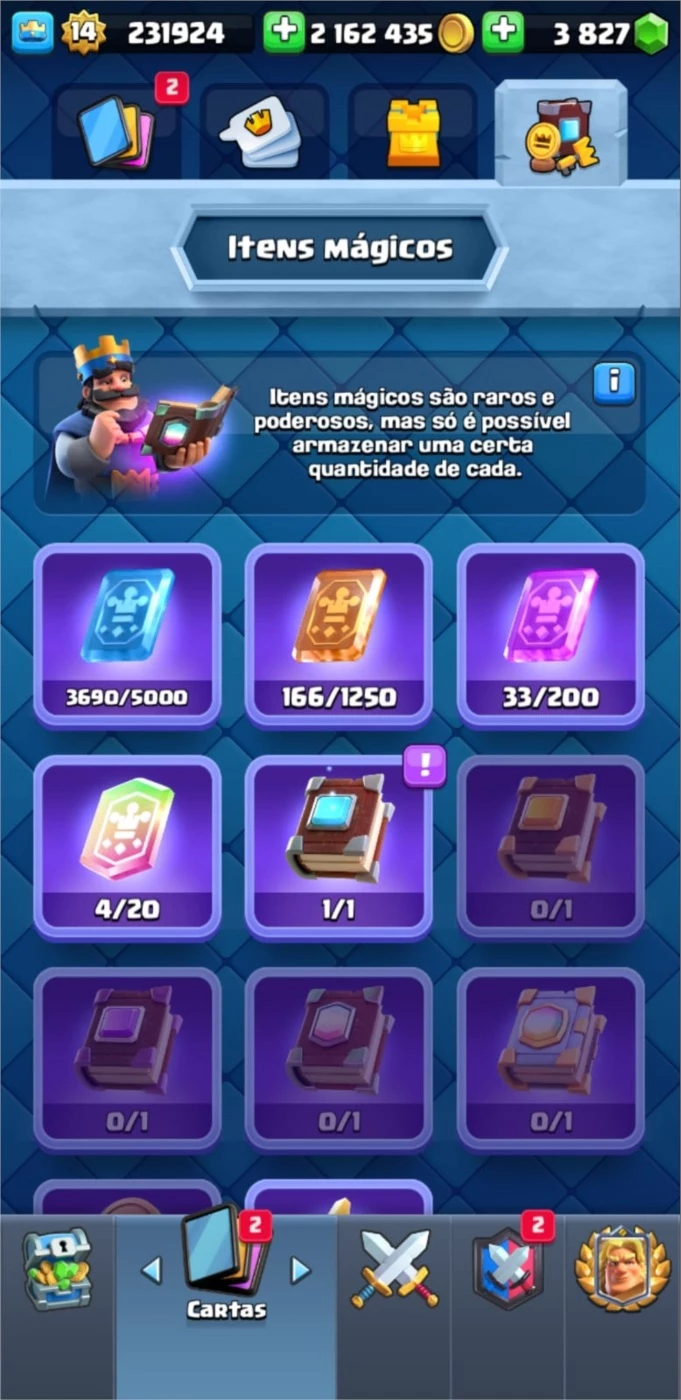
Task: Switch to the gold tower skins tab
Action: 411,132
